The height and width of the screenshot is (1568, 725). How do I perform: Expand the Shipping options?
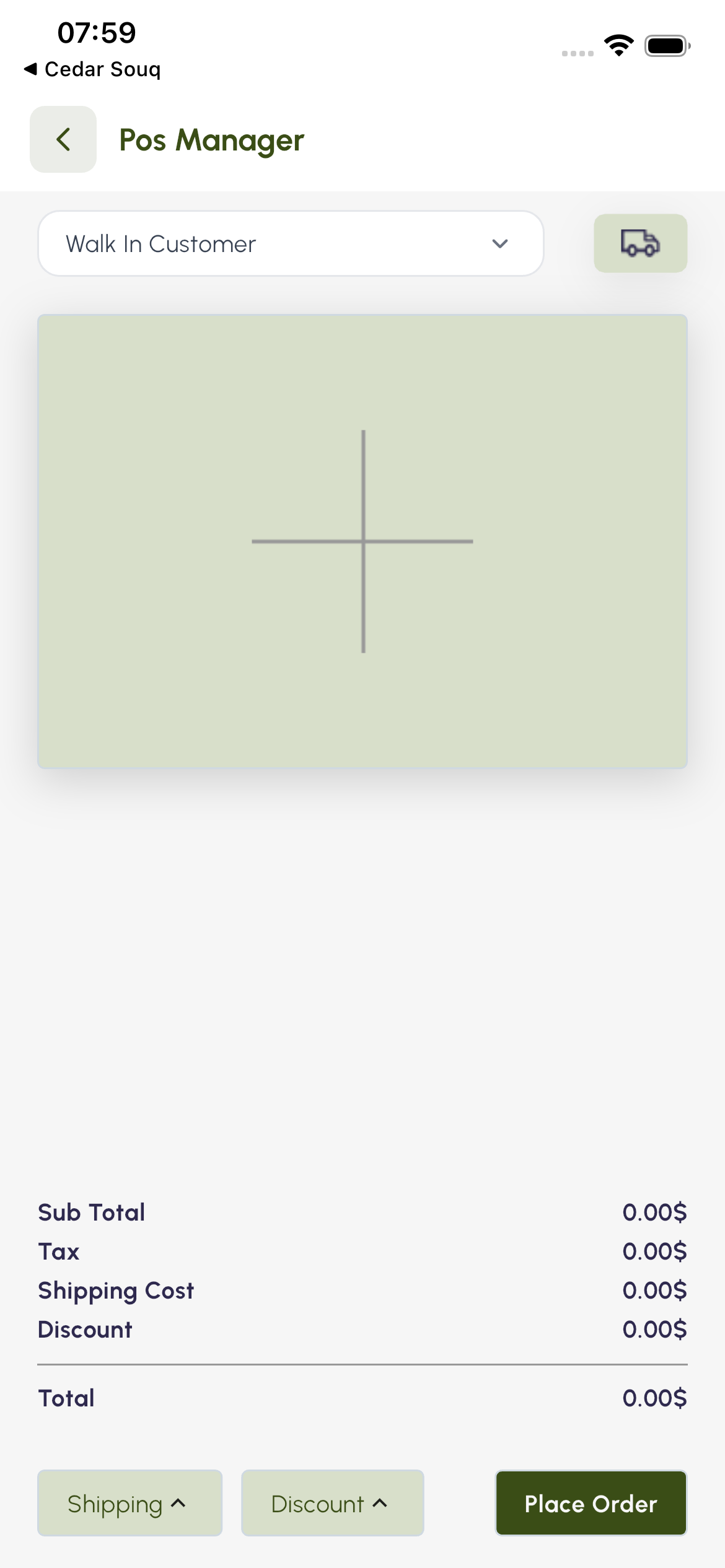130,1503
